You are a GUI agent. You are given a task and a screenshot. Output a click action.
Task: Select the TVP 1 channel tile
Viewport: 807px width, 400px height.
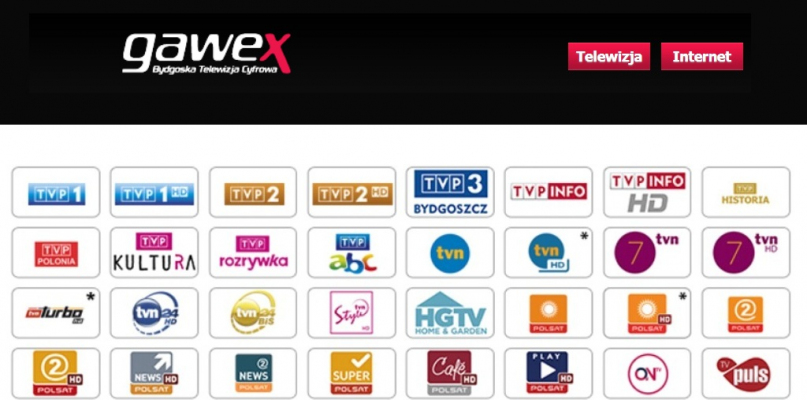[56, 193]
